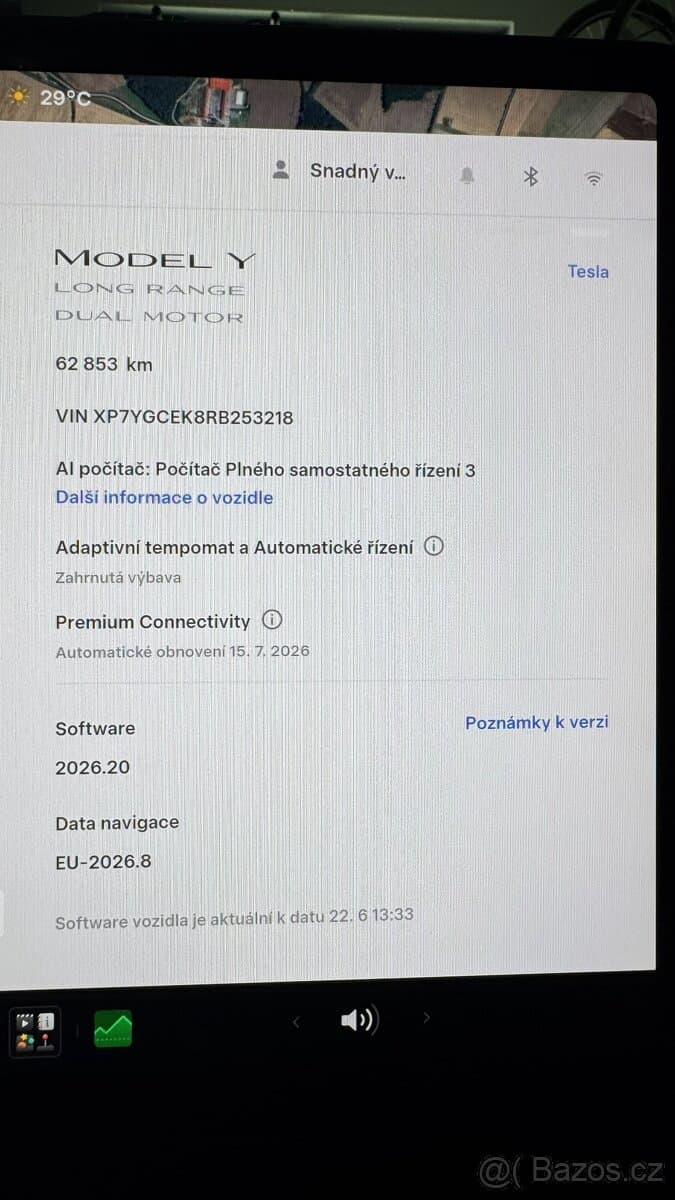675x1200 pixels.
Task: Open Bluetooth settings
Action: coord(531,177)
